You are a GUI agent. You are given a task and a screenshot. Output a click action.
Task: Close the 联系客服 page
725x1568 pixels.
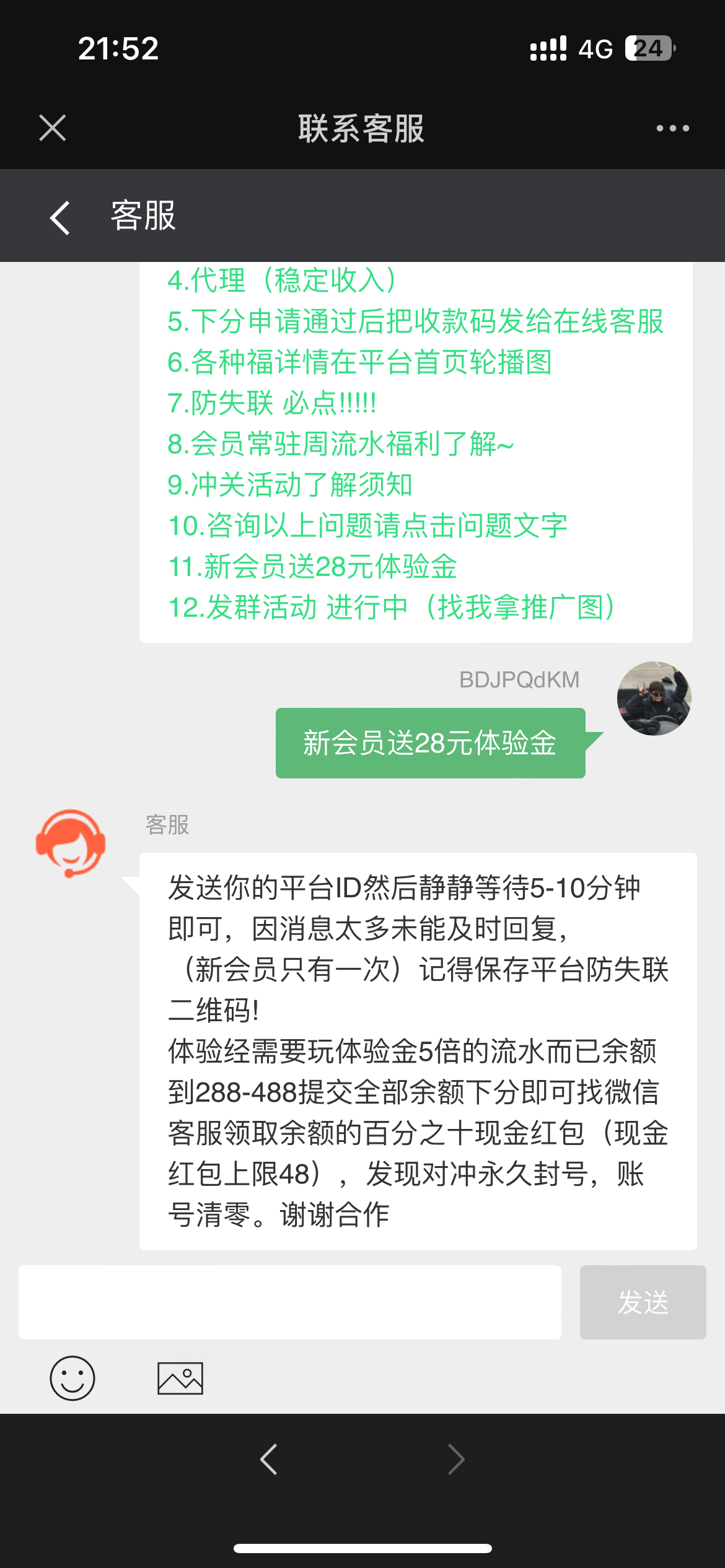click(x=53, y=128)
